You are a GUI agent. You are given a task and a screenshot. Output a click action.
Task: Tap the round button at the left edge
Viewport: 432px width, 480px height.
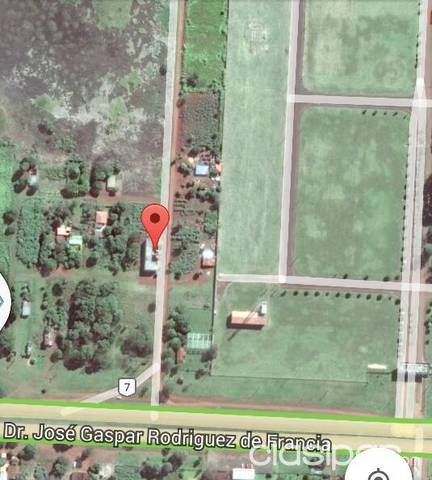pyautogui.click(x=3, y=302)
